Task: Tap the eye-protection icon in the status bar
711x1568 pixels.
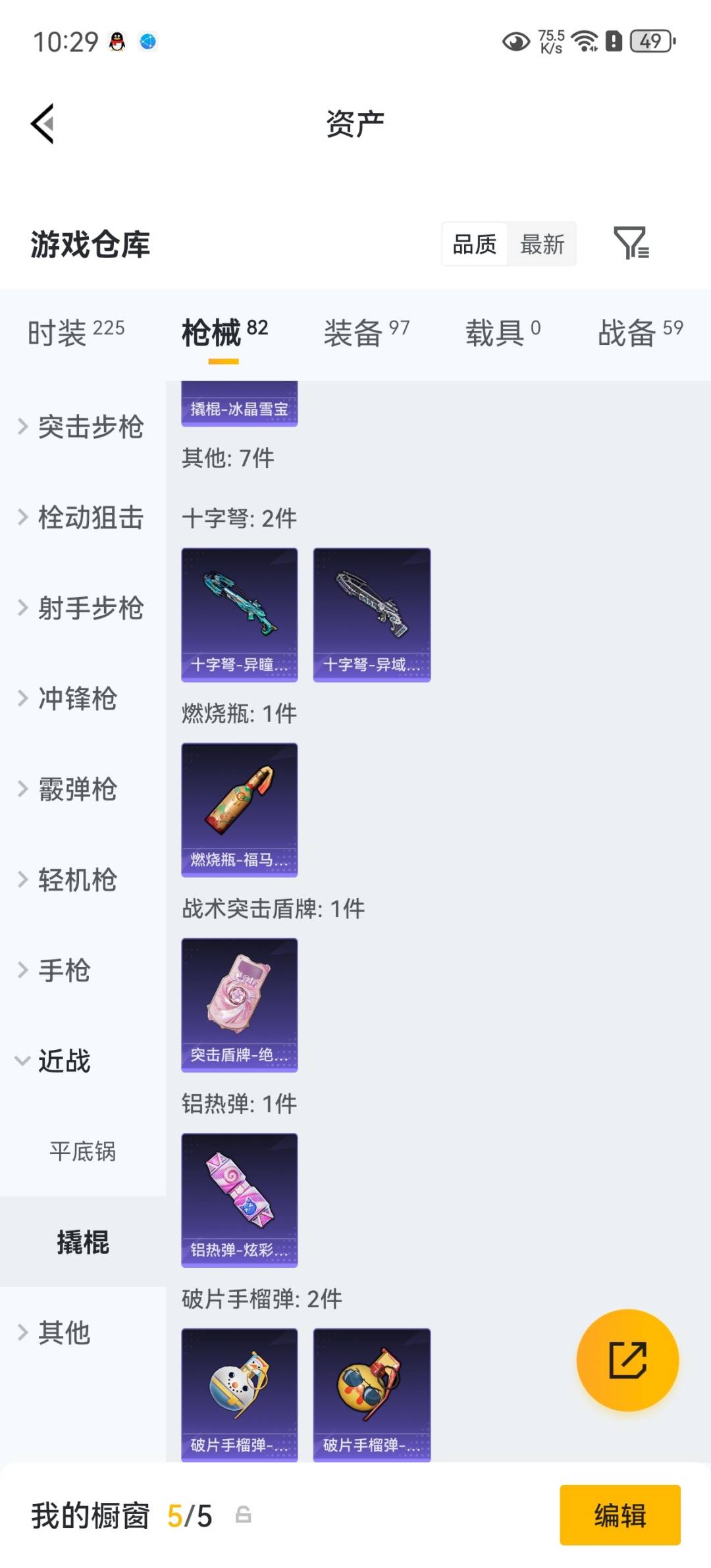Action: click(517, 41)
